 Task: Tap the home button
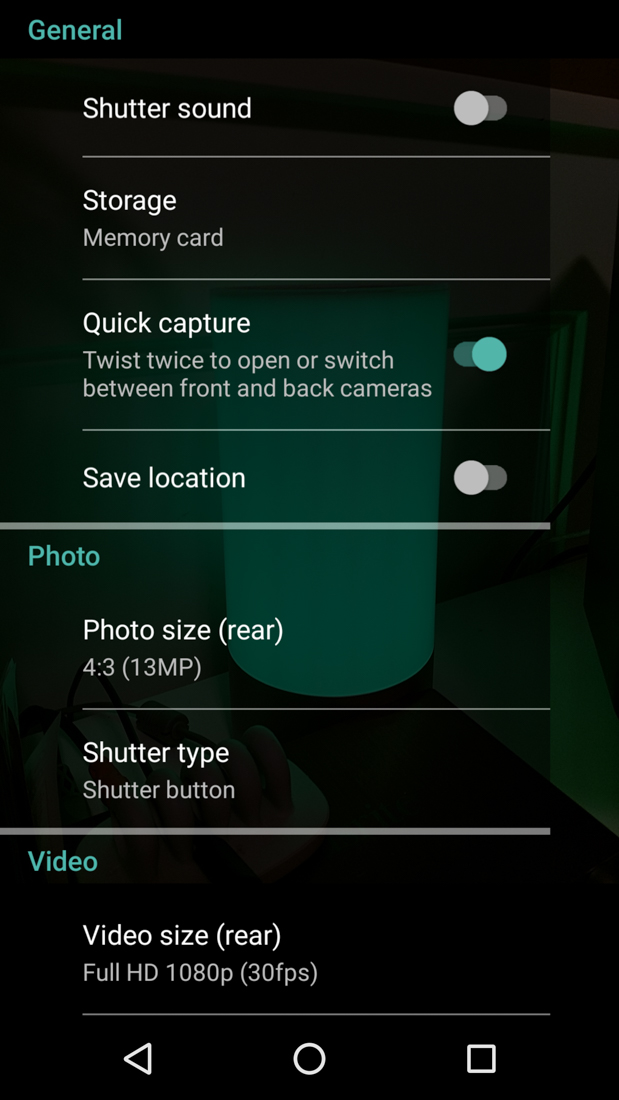309,1058
